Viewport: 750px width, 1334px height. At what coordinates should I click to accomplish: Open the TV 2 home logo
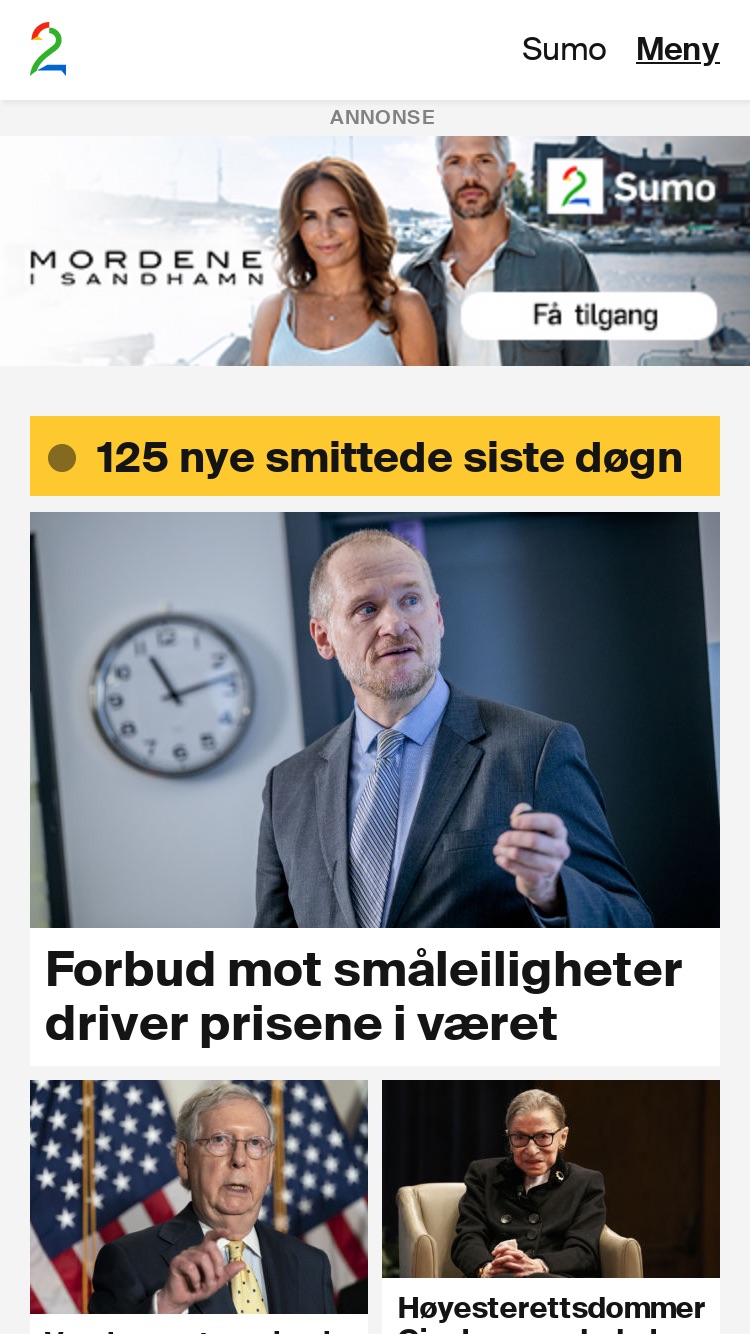(x=48, y=50)
